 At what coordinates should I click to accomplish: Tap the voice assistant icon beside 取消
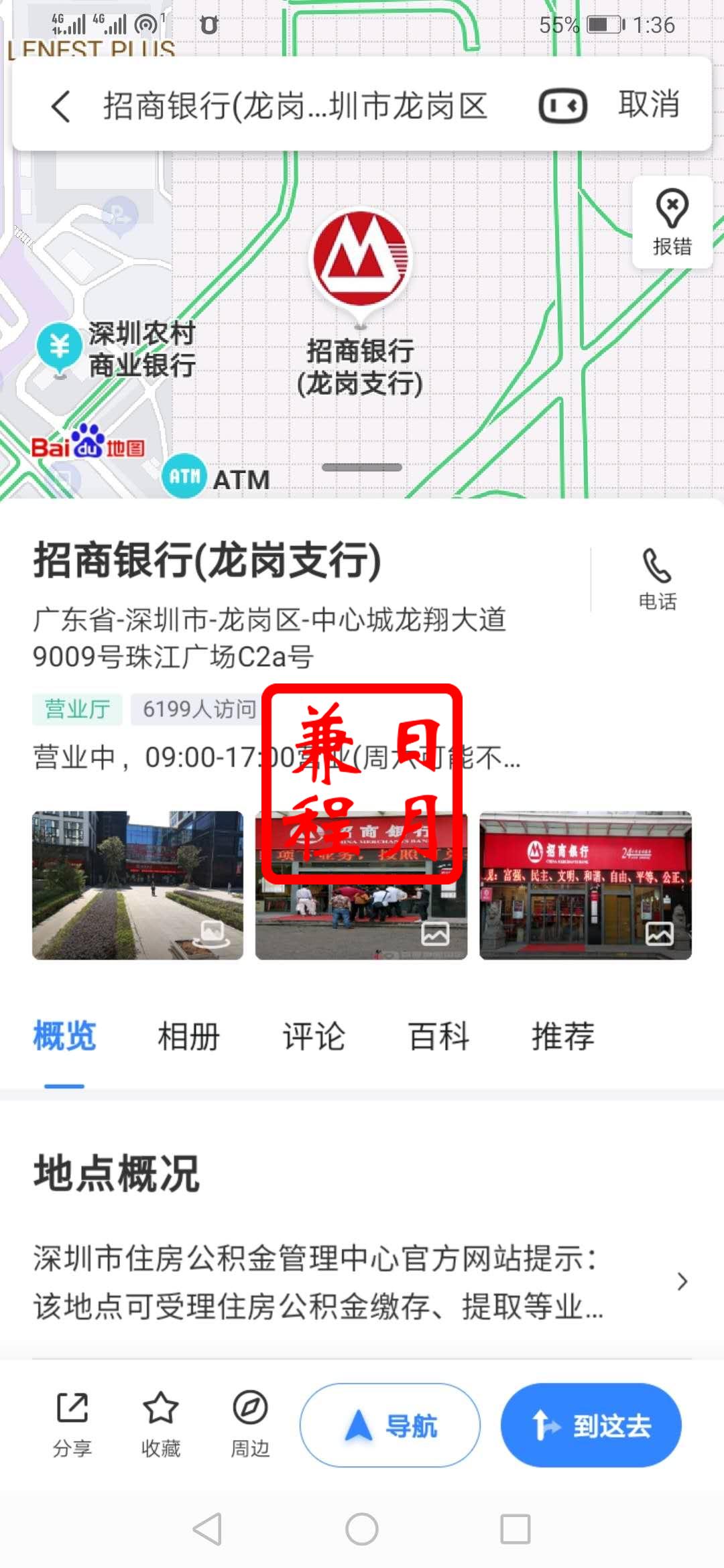point(562,106)
